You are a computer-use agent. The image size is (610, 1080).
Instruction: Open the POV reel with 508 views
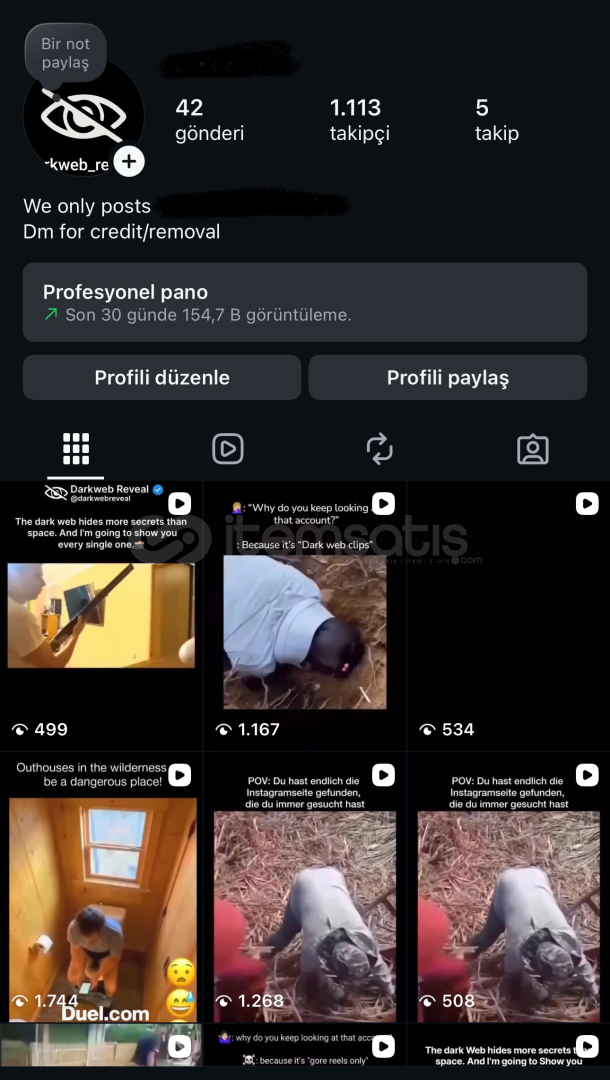508,888
